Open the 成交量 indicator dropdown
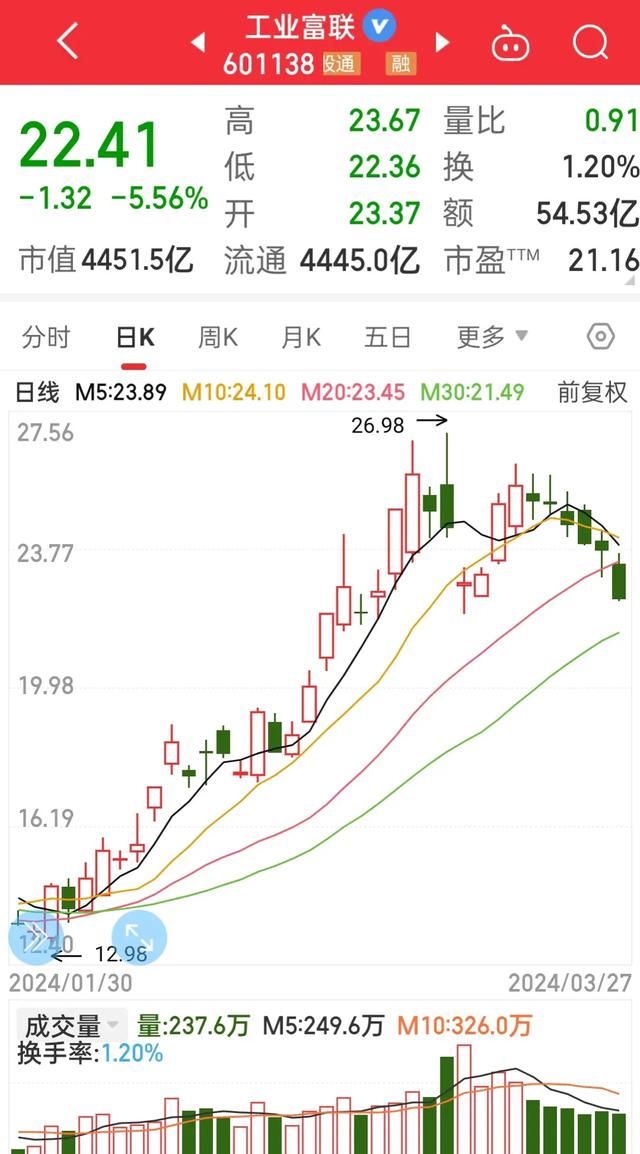 (71, 1024)
